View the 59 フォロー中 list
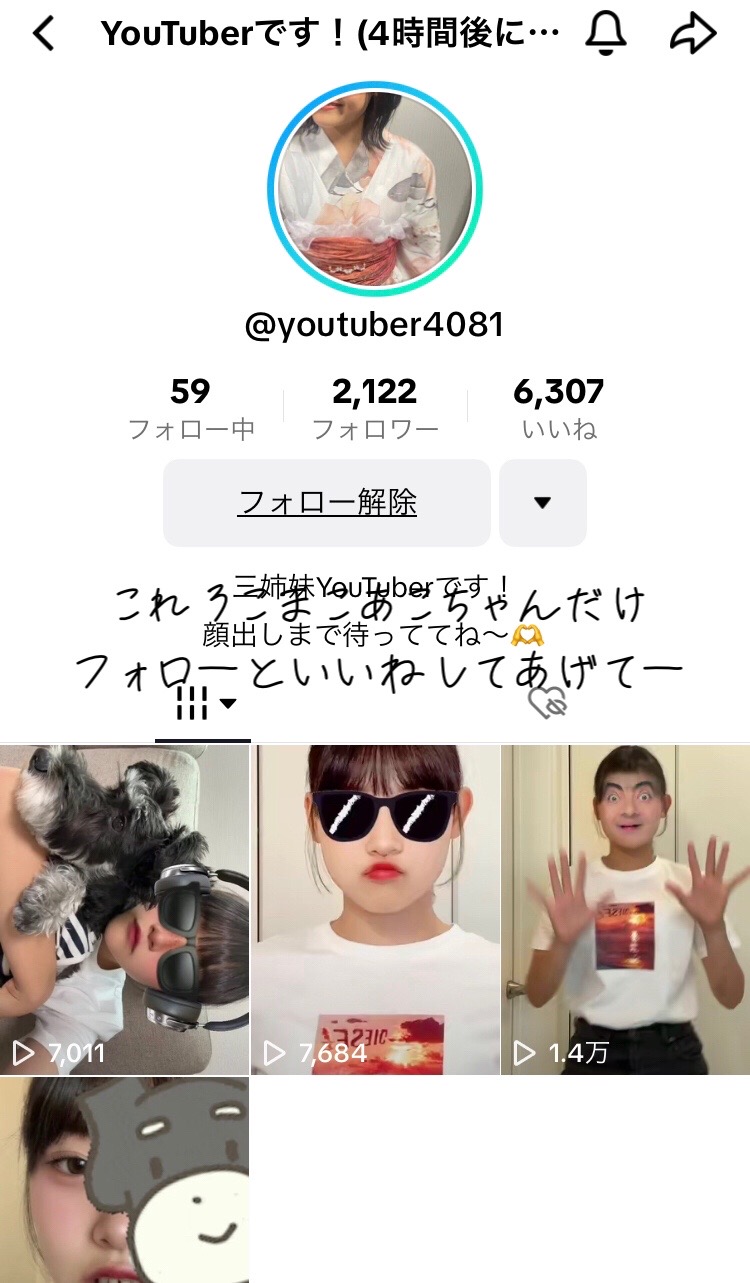Viewport: 750px width, 1283px height. 190,408
